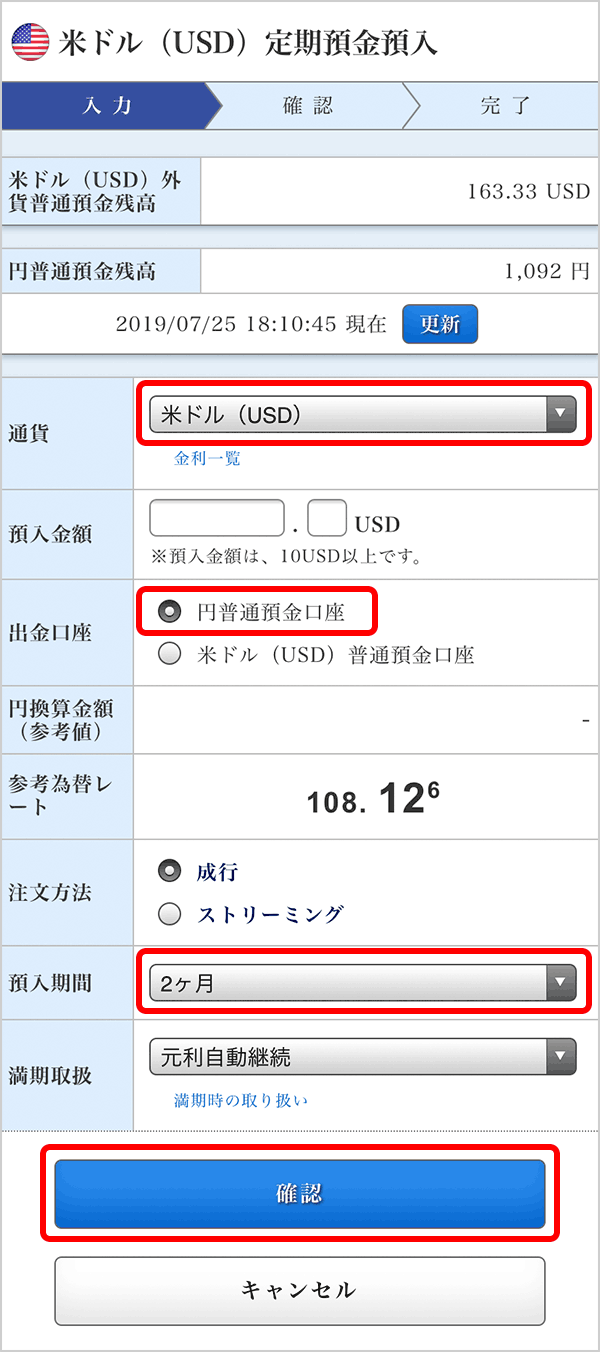The width and height of the screenshot is (600, 1352).
Task: Focus the 預入金額 whole-dollar amount field
Action: [217, 519]
